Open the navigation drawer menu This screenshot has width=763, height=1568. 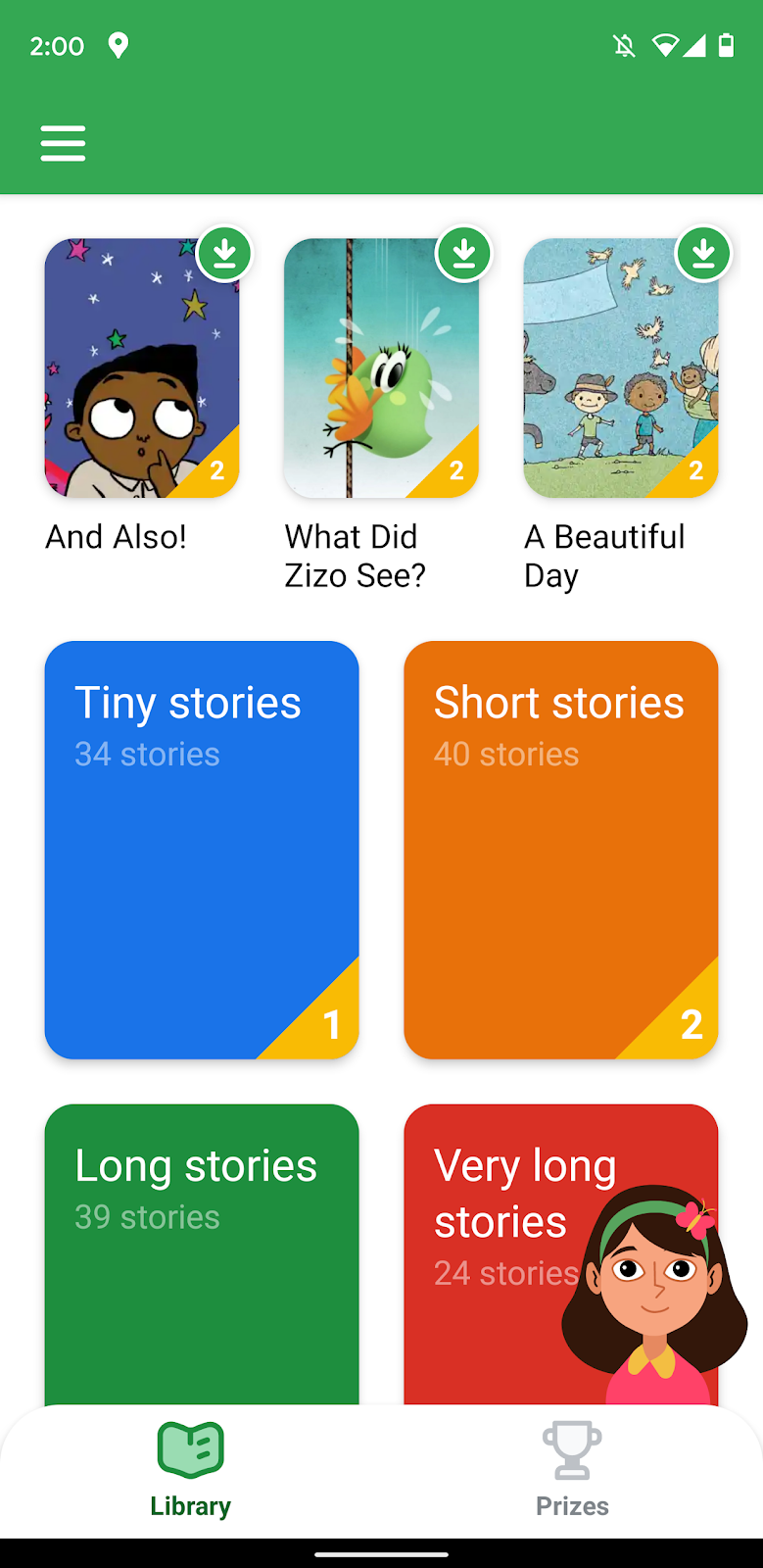click(x=63, y=142)
